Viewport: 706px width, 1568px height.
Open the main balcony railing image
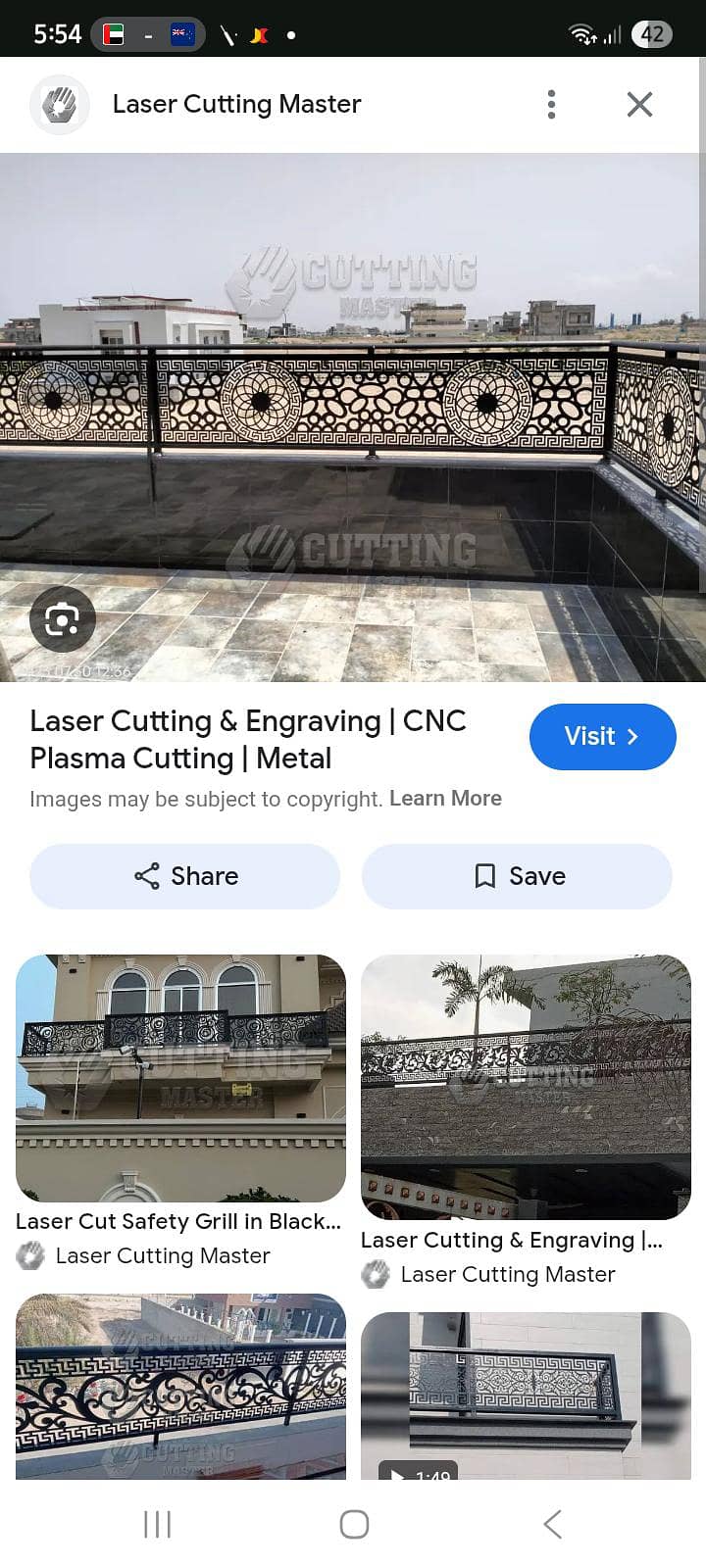tap(353, 416)
